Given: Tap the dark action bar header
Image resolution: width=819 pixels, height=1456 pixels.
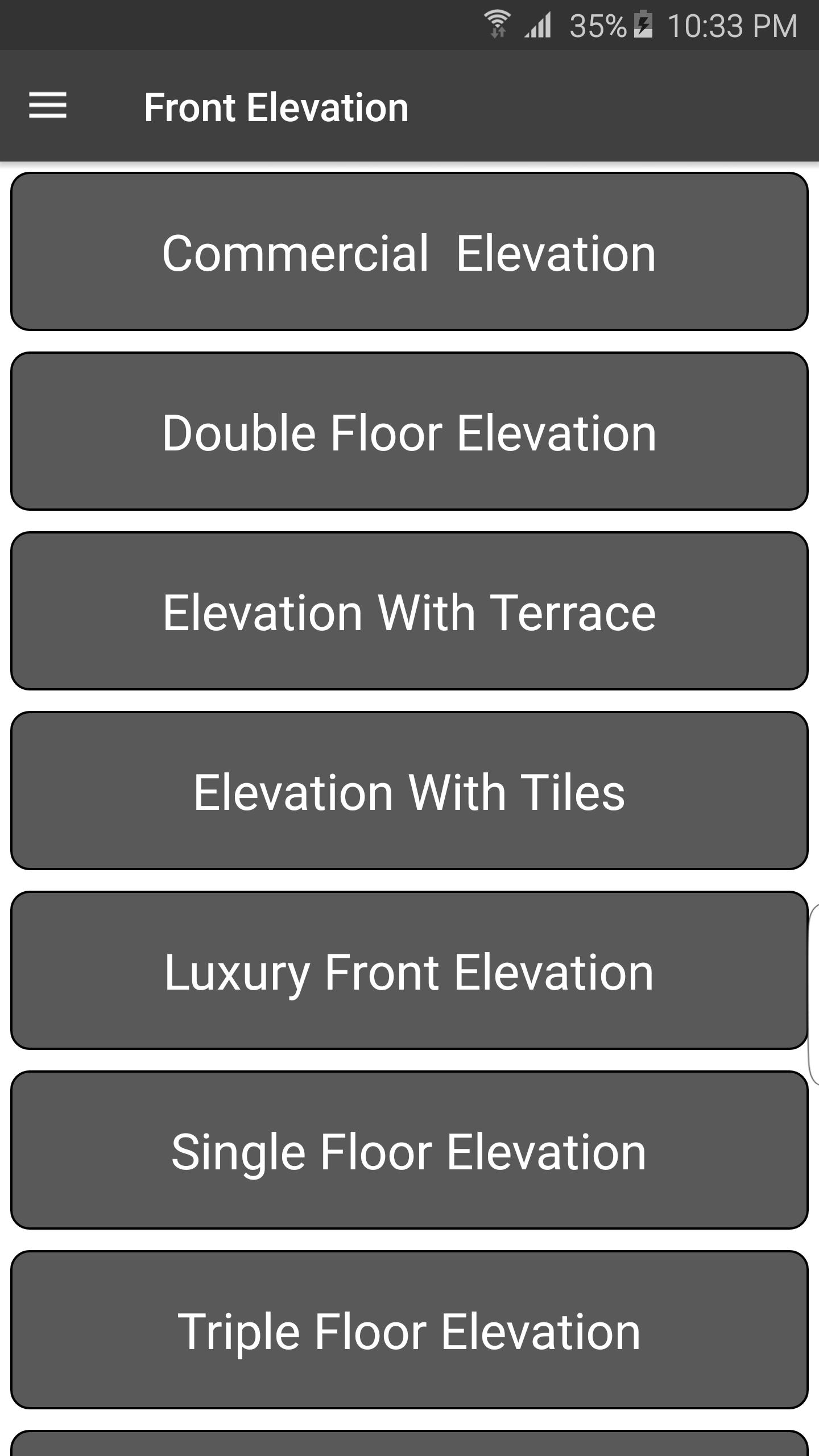Looking at the screenshot, I should pos(409,107).
